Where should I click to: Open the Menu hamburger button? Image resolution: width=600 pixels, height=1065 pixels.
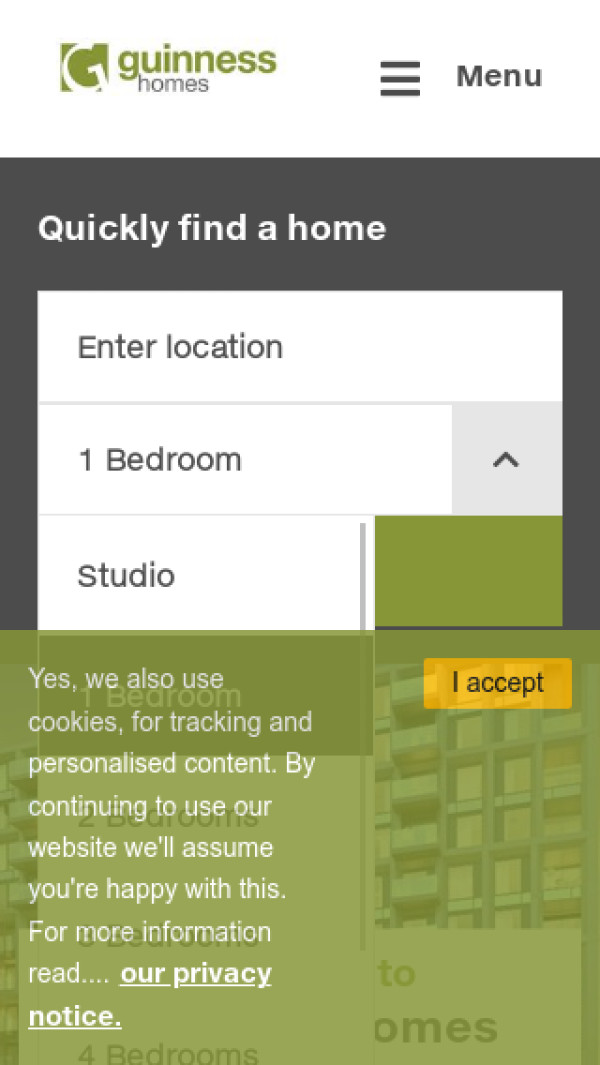pos(461,77)
